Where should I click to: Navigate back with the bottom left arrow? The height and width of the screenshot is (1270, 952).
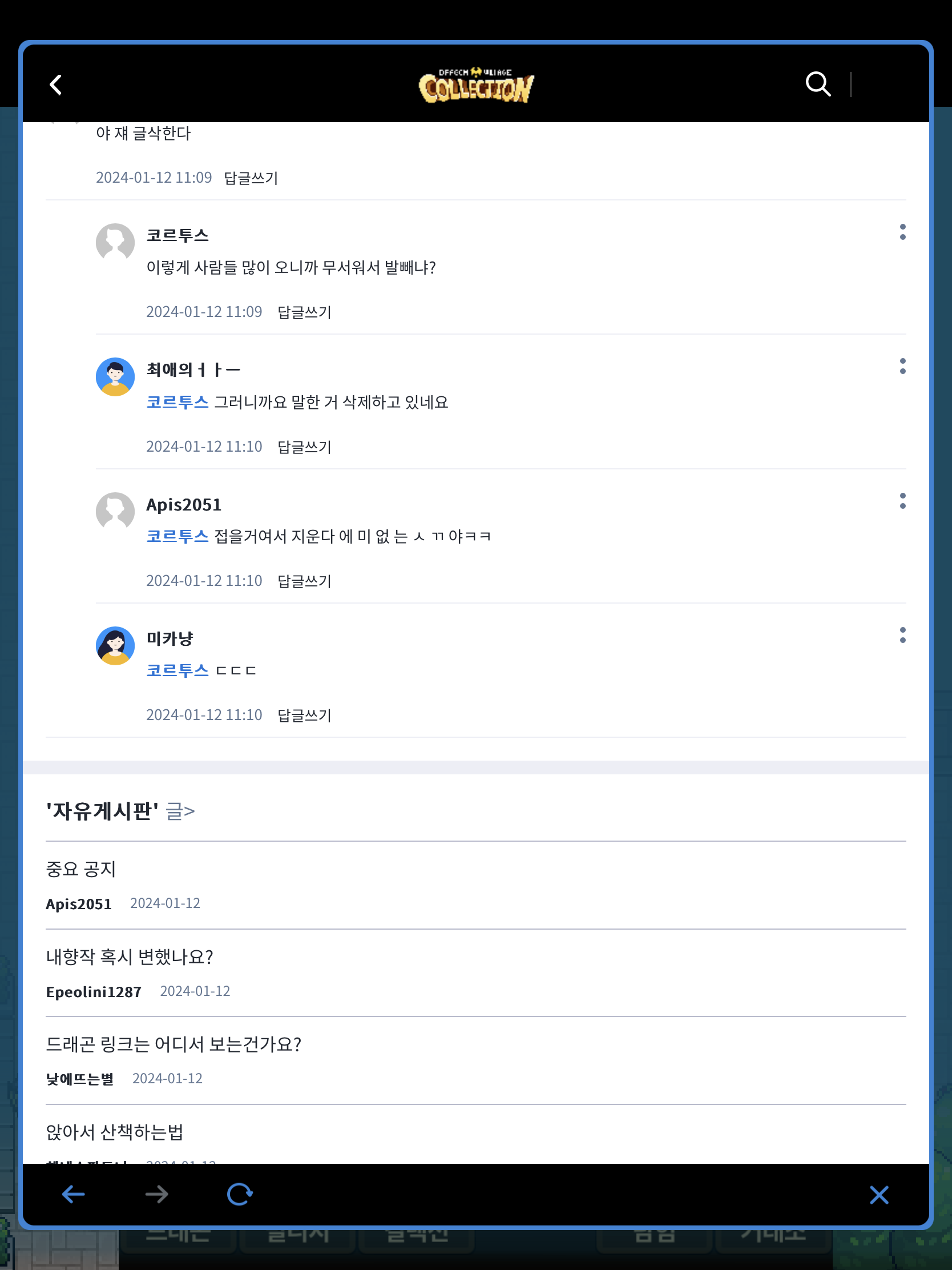(74, 1195)
